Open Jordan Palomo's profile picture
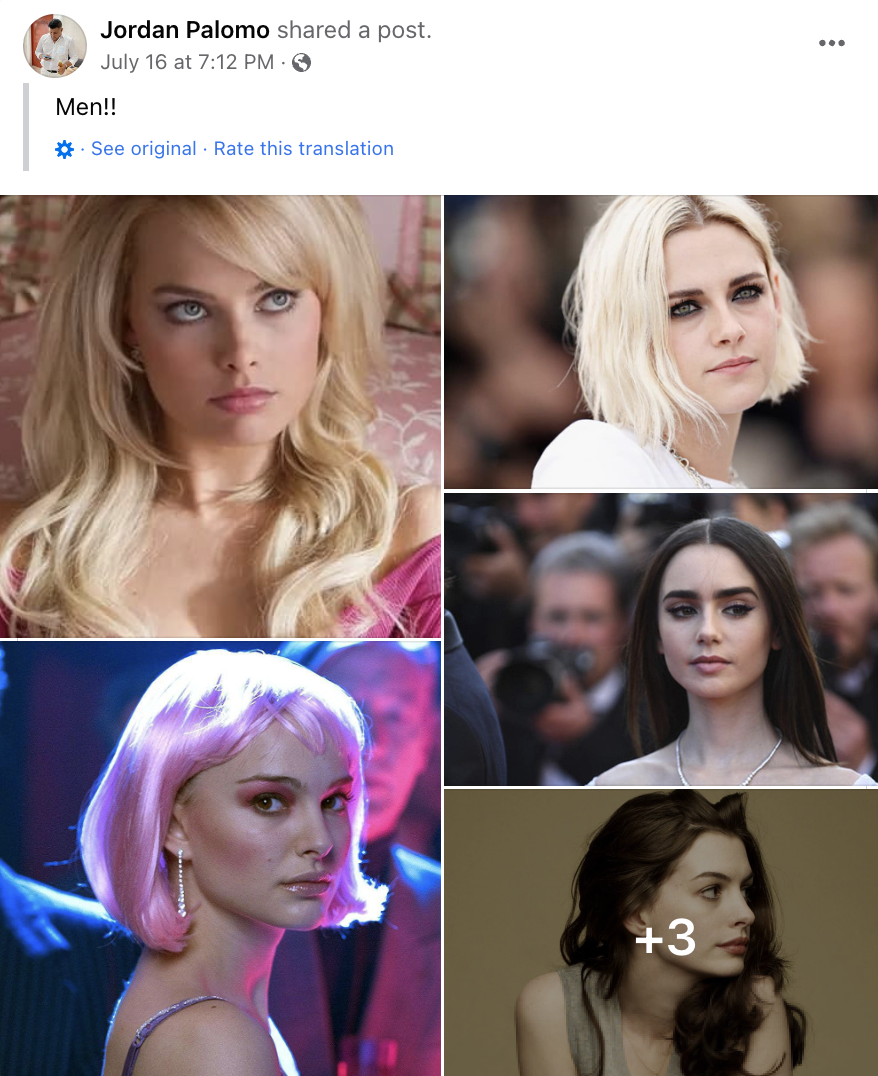The image size is (878, 1076). point(54,46)
